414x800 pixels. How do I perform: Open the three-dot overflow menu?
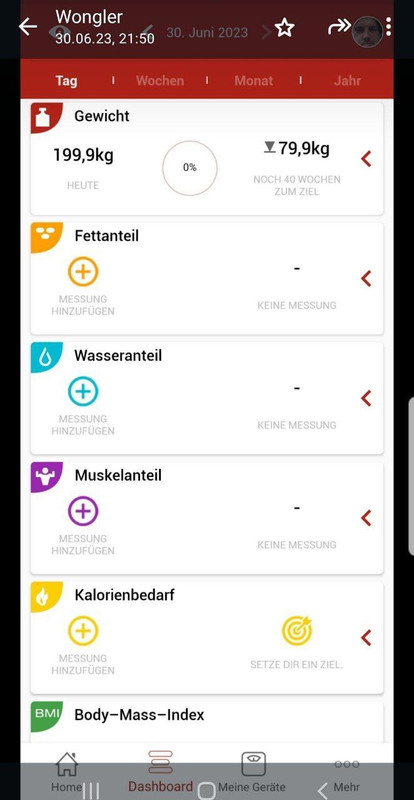(x=389, y=27)
